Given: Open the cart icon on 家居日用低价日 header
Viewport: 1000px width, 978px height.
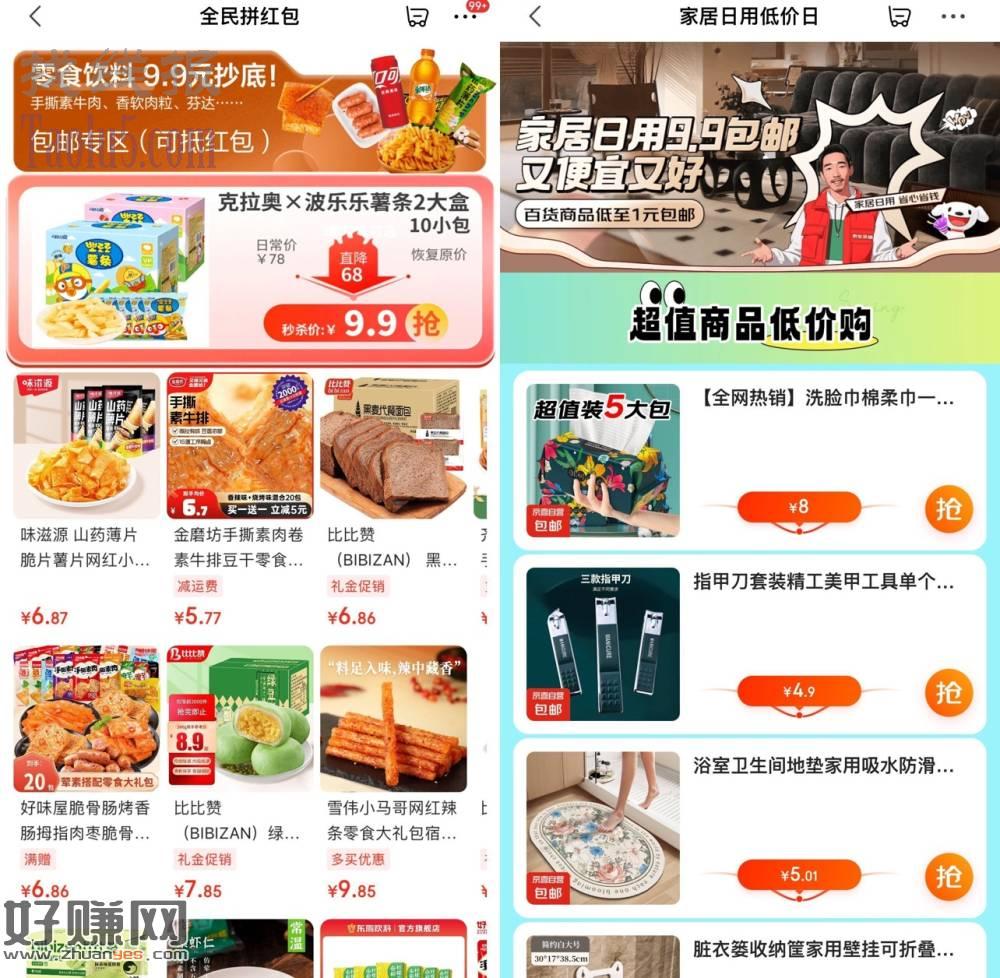Looking at the screenshot, I should tap(900, 17).
